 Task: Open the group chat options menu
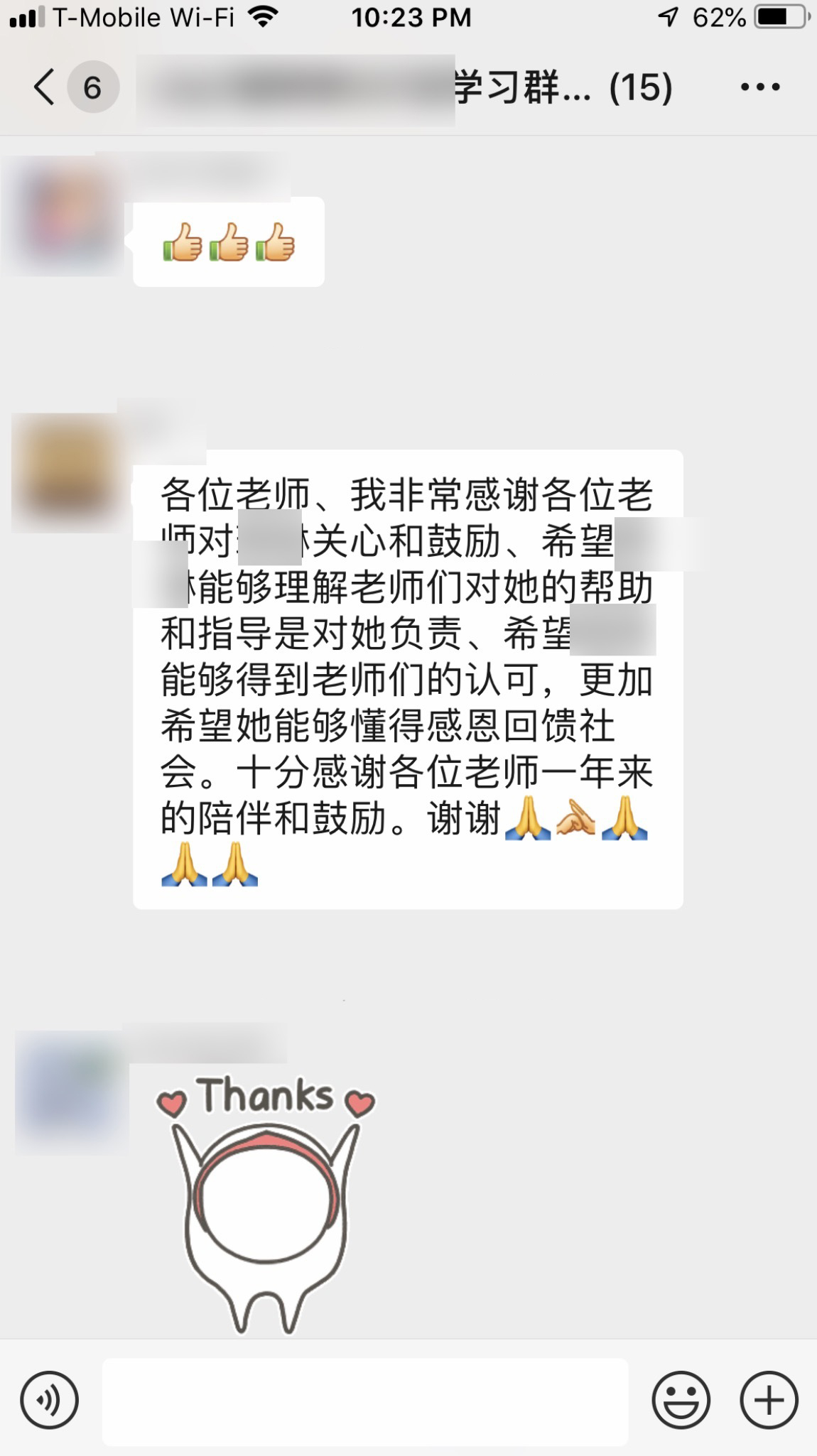[x=759, y=87]
